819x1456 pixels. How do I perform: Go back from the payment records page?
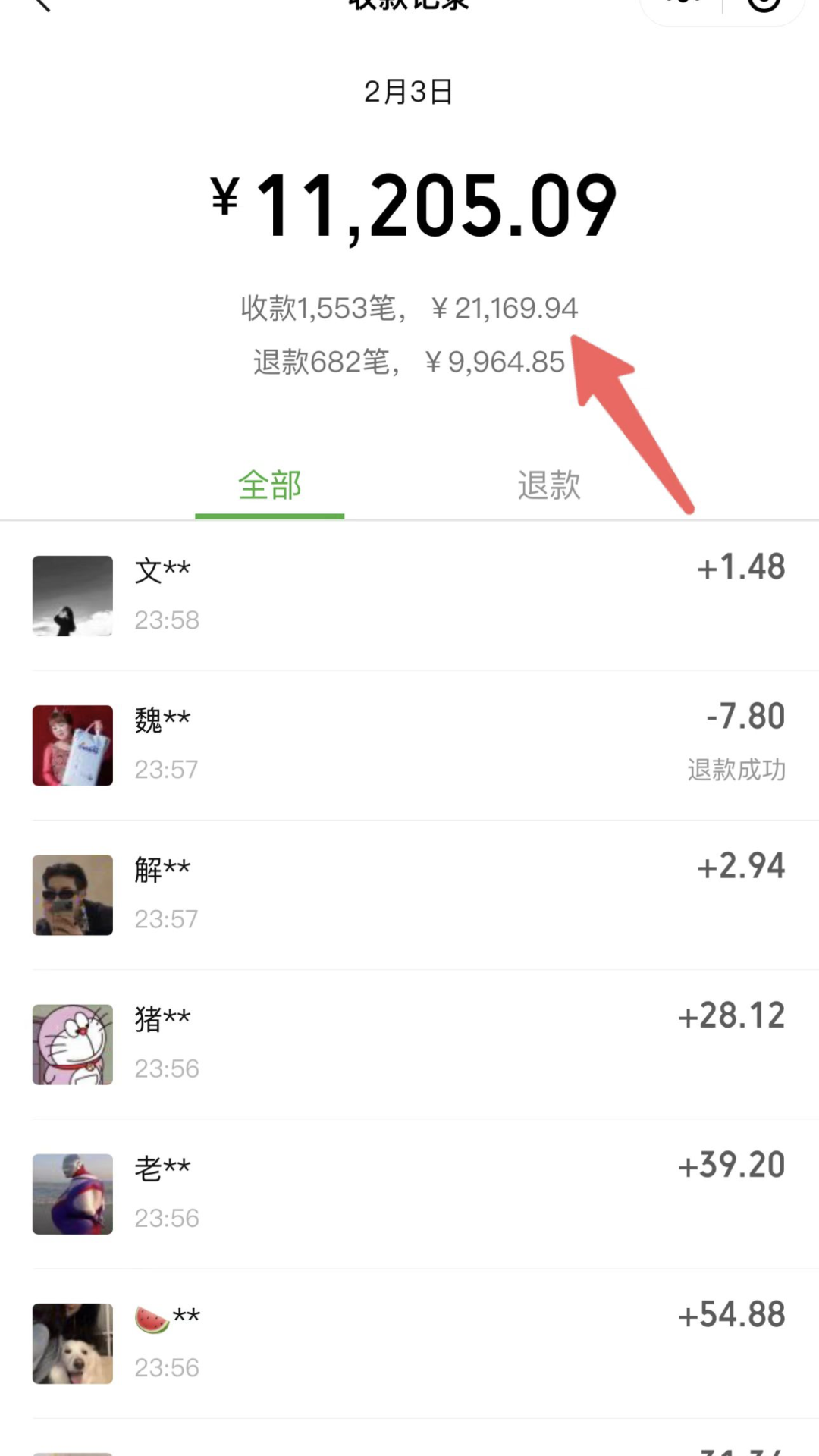click(42, 5)
